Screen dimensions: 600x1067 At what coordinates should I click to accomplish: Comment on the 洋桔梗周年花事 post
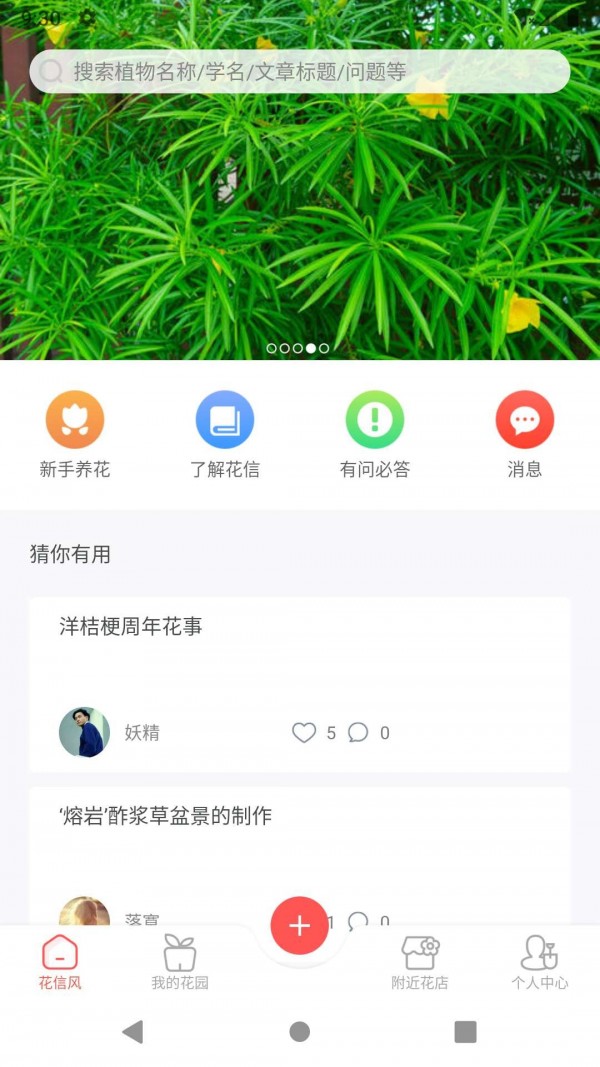358,733
